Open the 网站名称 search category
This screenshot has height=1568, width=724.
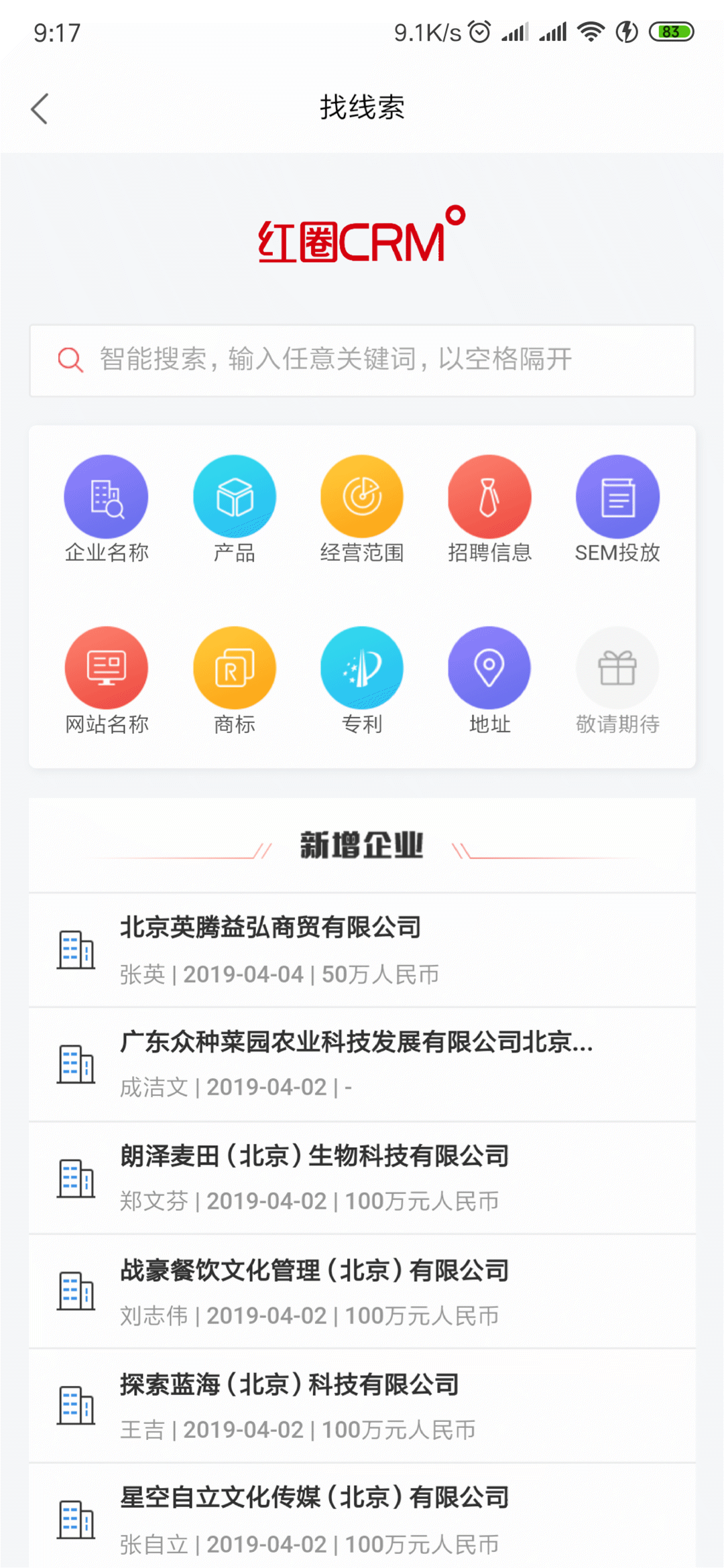tap(106, 668)
